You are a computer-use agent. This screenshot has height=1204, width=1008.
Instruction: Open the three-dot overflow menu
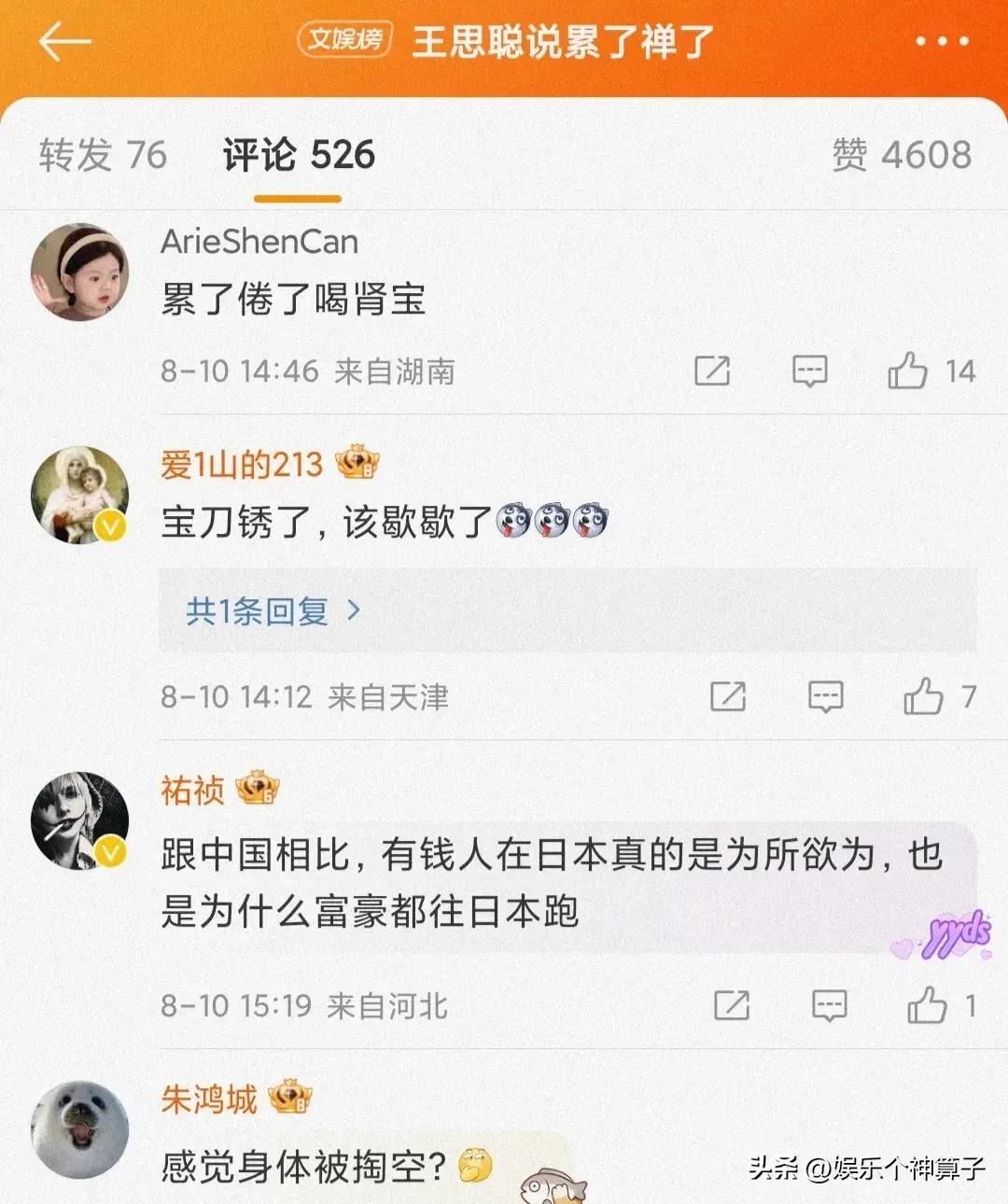pos(941,42)
